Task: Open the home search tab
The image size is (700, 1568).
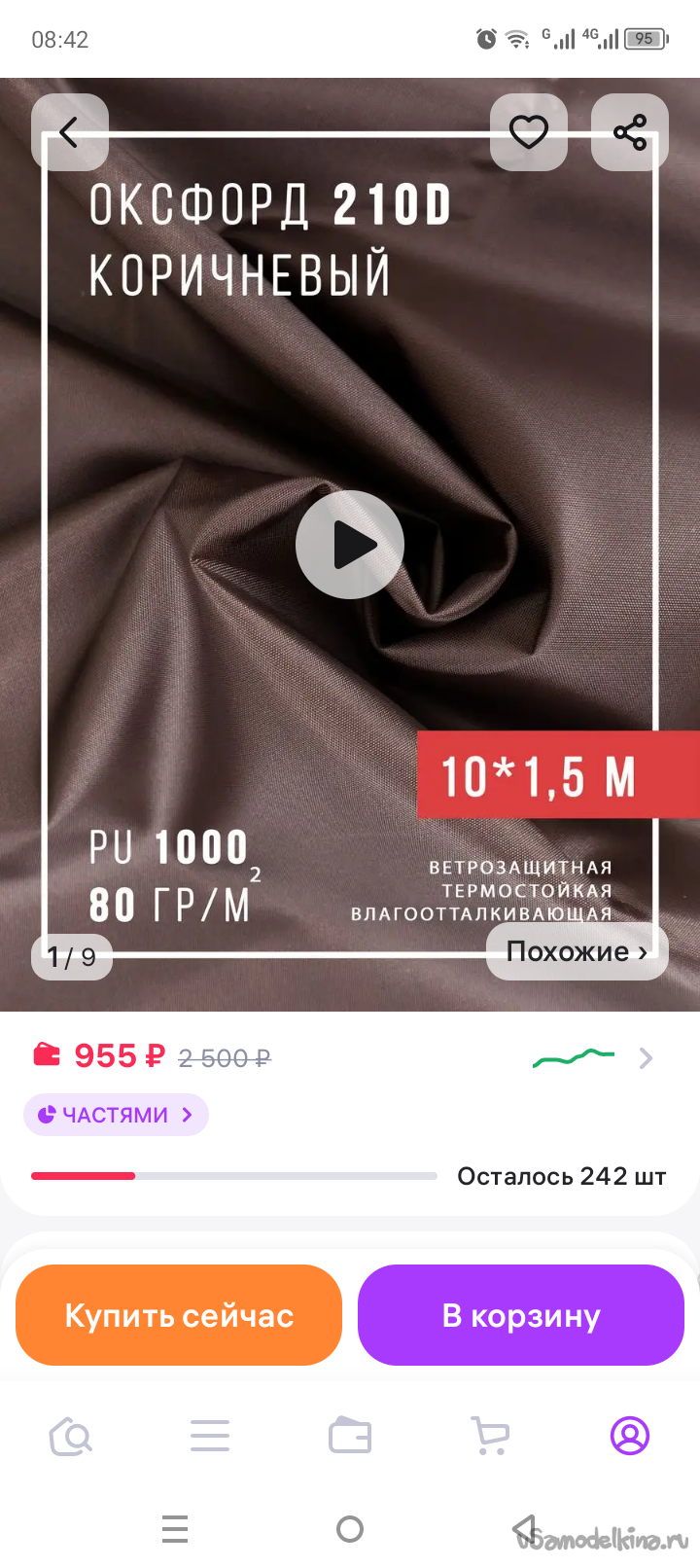Action: [70, 1436]
